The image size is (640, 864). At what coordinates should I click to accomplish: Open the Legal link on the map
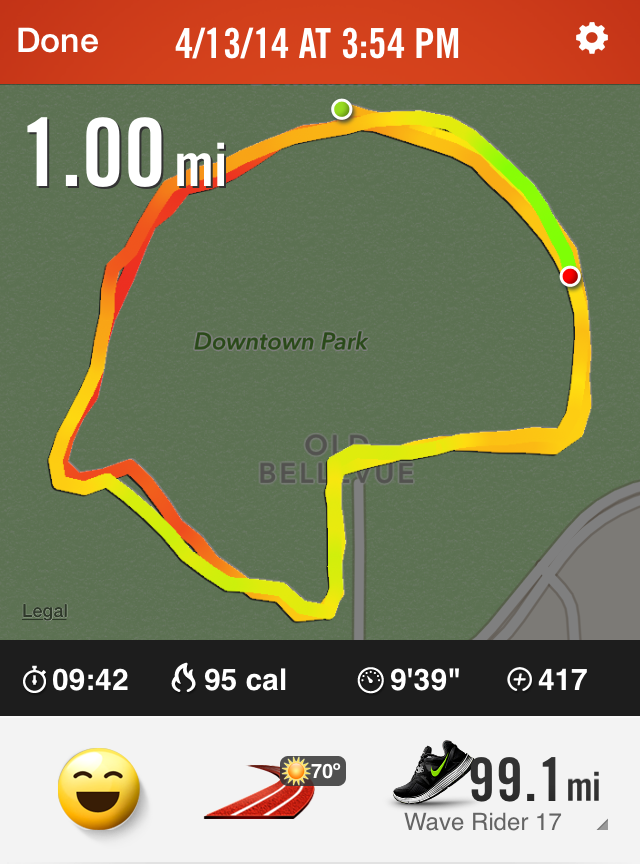tap(45, 611)
